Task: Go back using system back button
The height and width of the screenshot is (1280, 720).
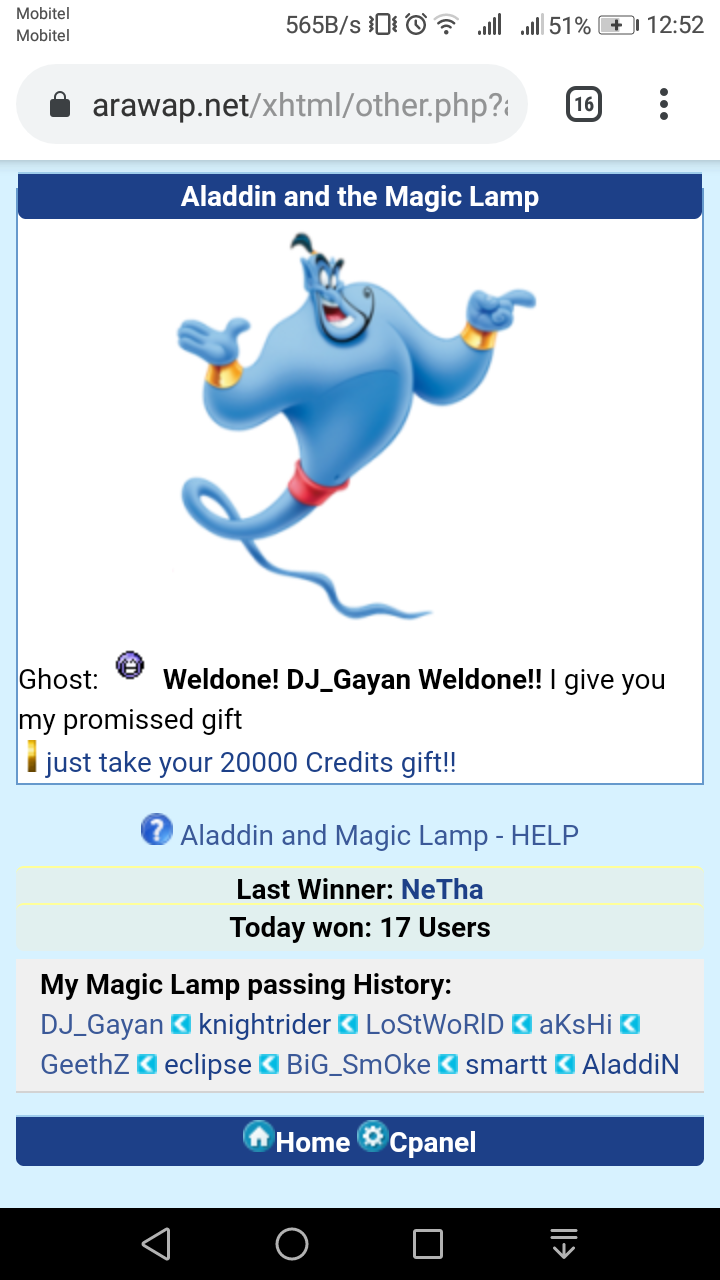Action: pyautogui.click(x=156, y=1244)
